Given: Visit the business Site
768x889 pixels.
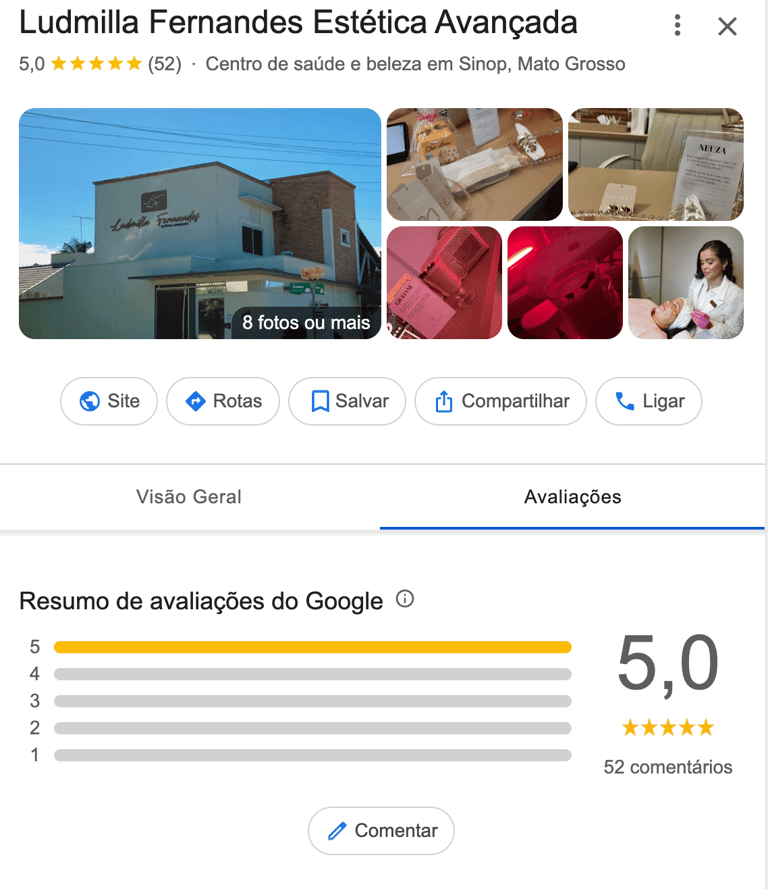Looking at the screenshot, I should coord(108,401).
